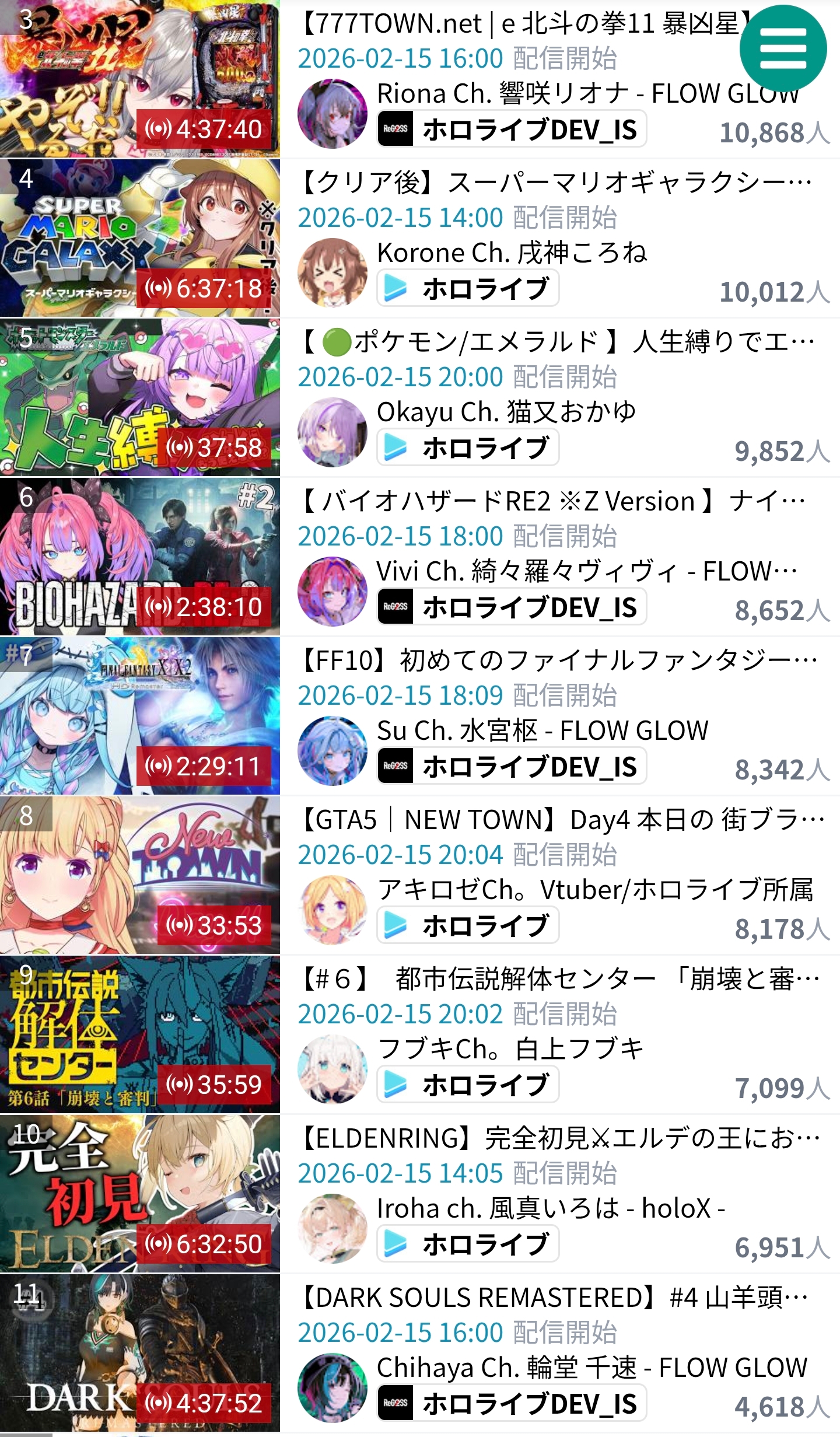Visit Su Ch. 水宮枢 channel avatar
This screenshot has height=1437, width=840.
point(332,750)
